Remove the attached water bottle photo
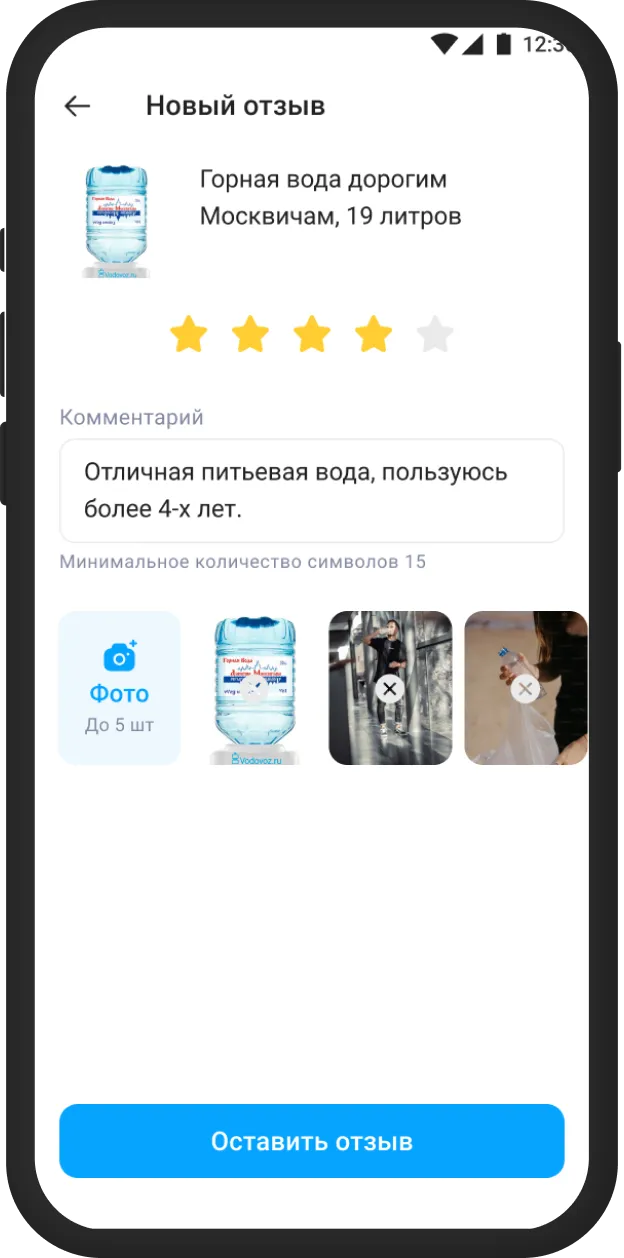Screen dimensions: 624x1258 click(256, 689)
